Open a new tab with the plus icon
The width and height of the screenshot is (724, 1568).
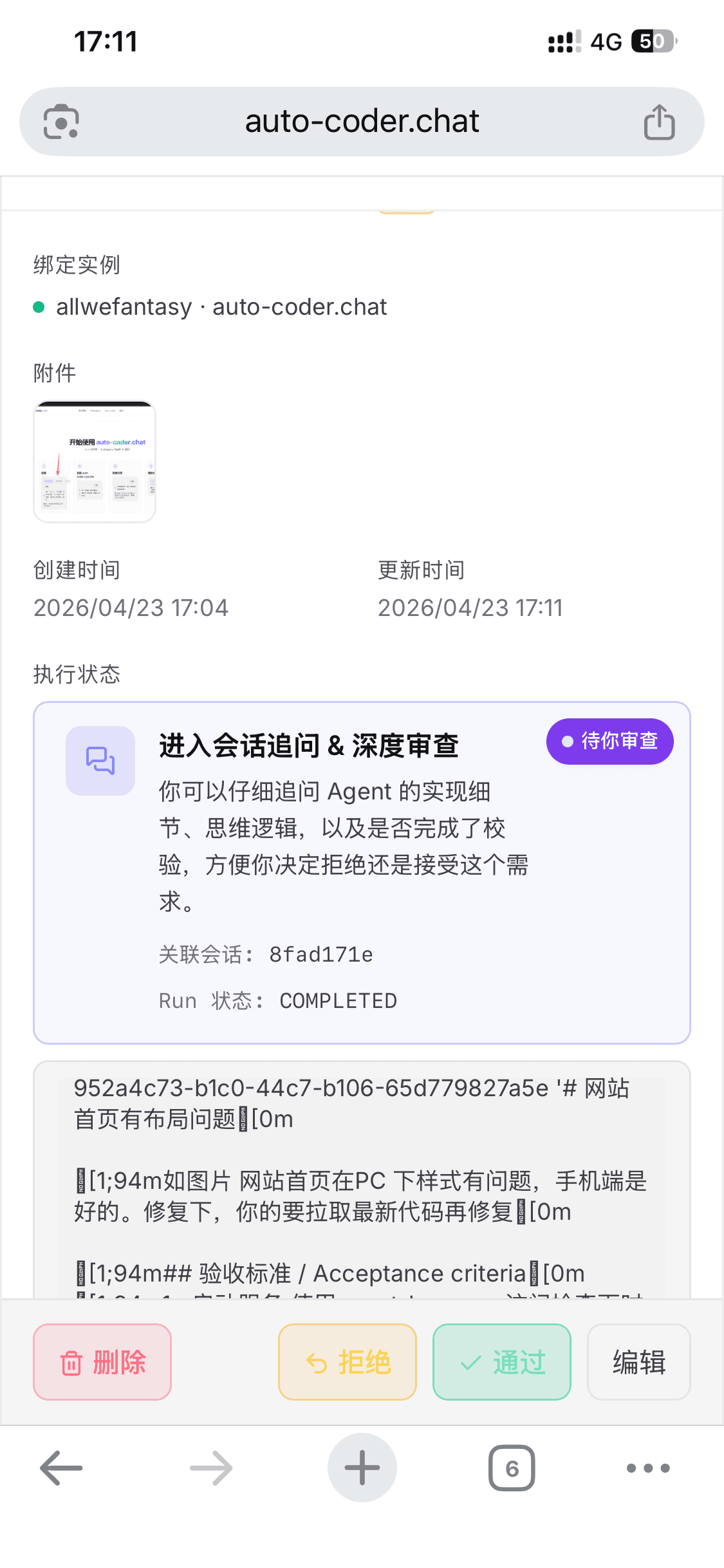pyautogui.click(x=362, y=1468)
